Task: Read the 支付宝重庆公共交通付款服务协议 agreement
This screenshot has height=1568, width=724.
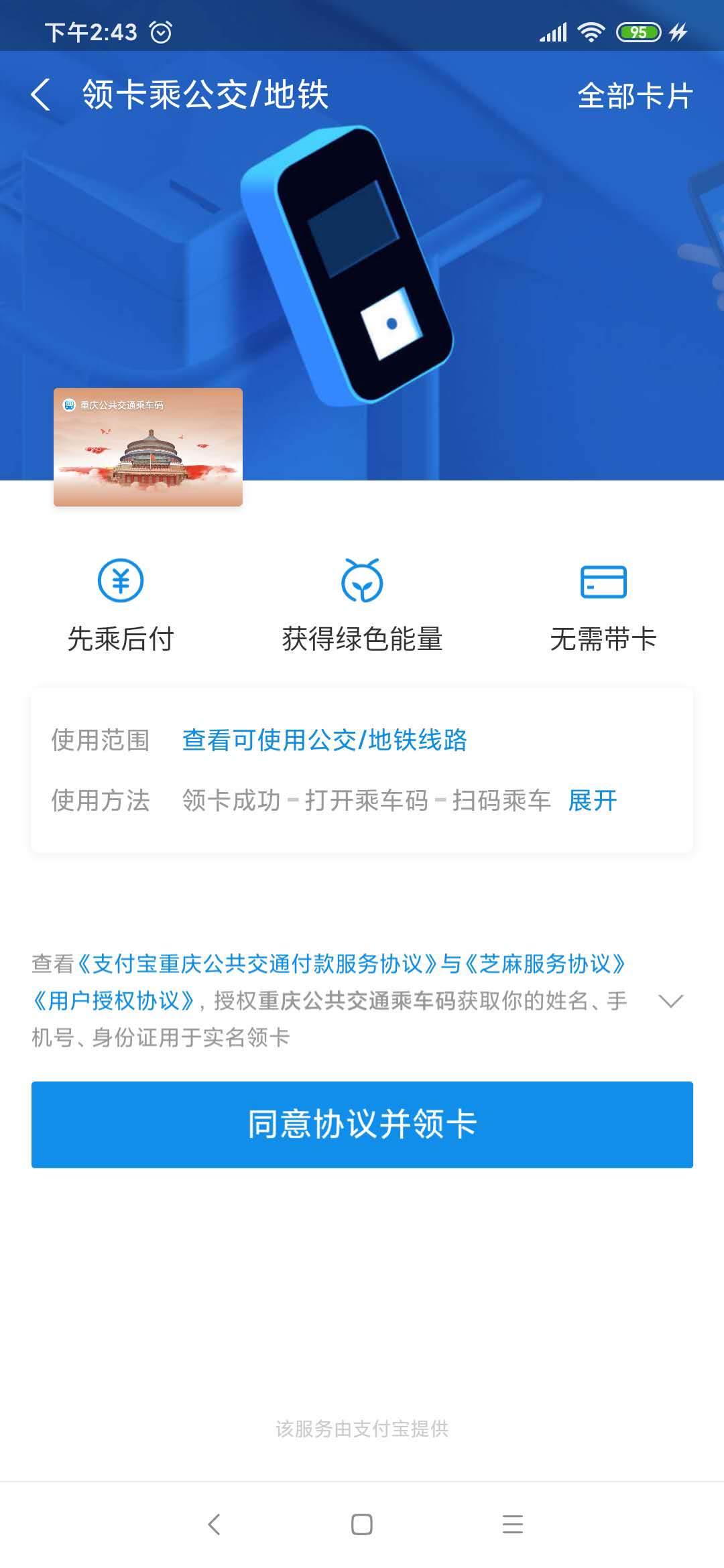Action: 257,964
